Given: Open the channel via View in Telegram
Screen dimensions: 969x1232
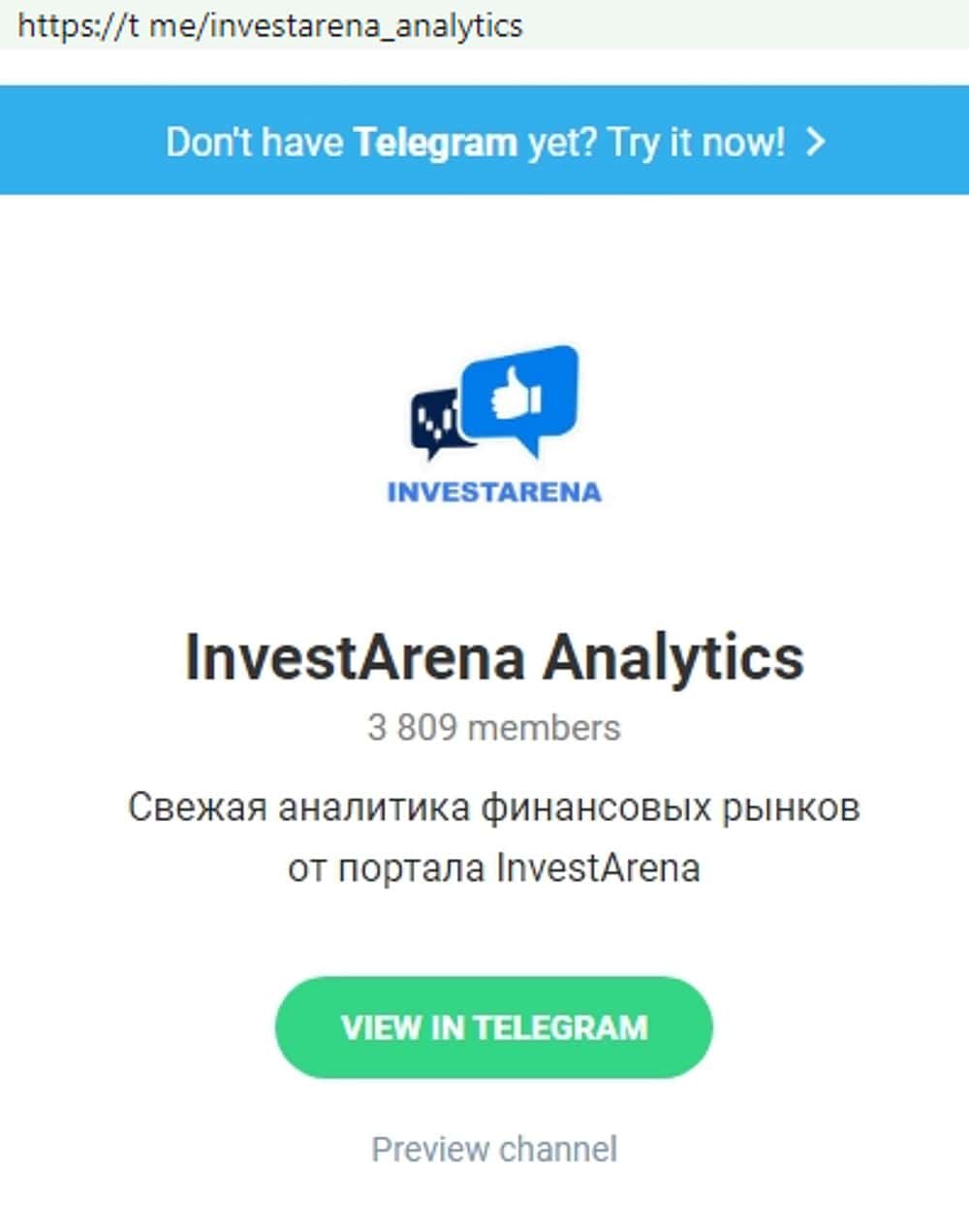Looking at the screenshot, I should tap(494, 1027).
